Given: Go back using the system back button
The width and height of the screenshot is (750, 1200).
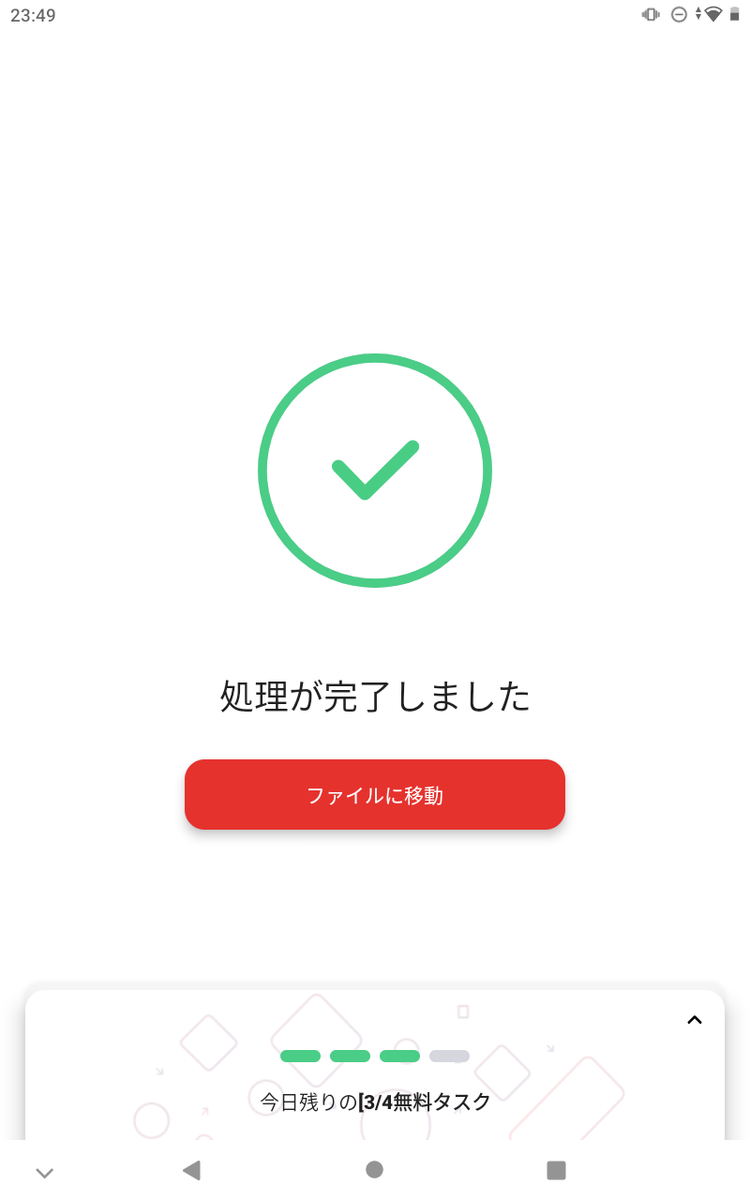Looking at the screenshot, I should 191,1170.
